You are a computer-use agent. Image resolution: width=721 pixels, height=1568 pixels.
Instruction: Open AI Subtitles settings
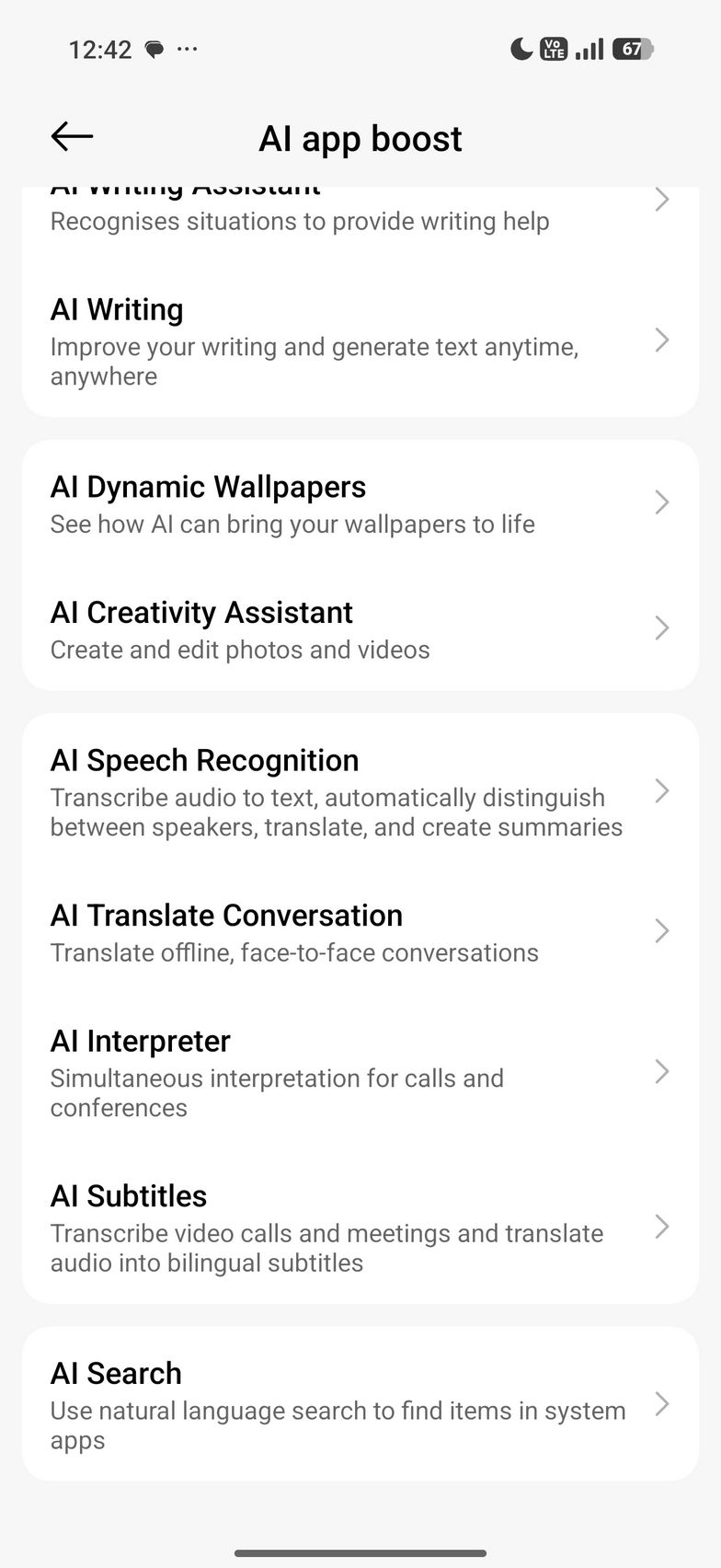coord(359,1228)
